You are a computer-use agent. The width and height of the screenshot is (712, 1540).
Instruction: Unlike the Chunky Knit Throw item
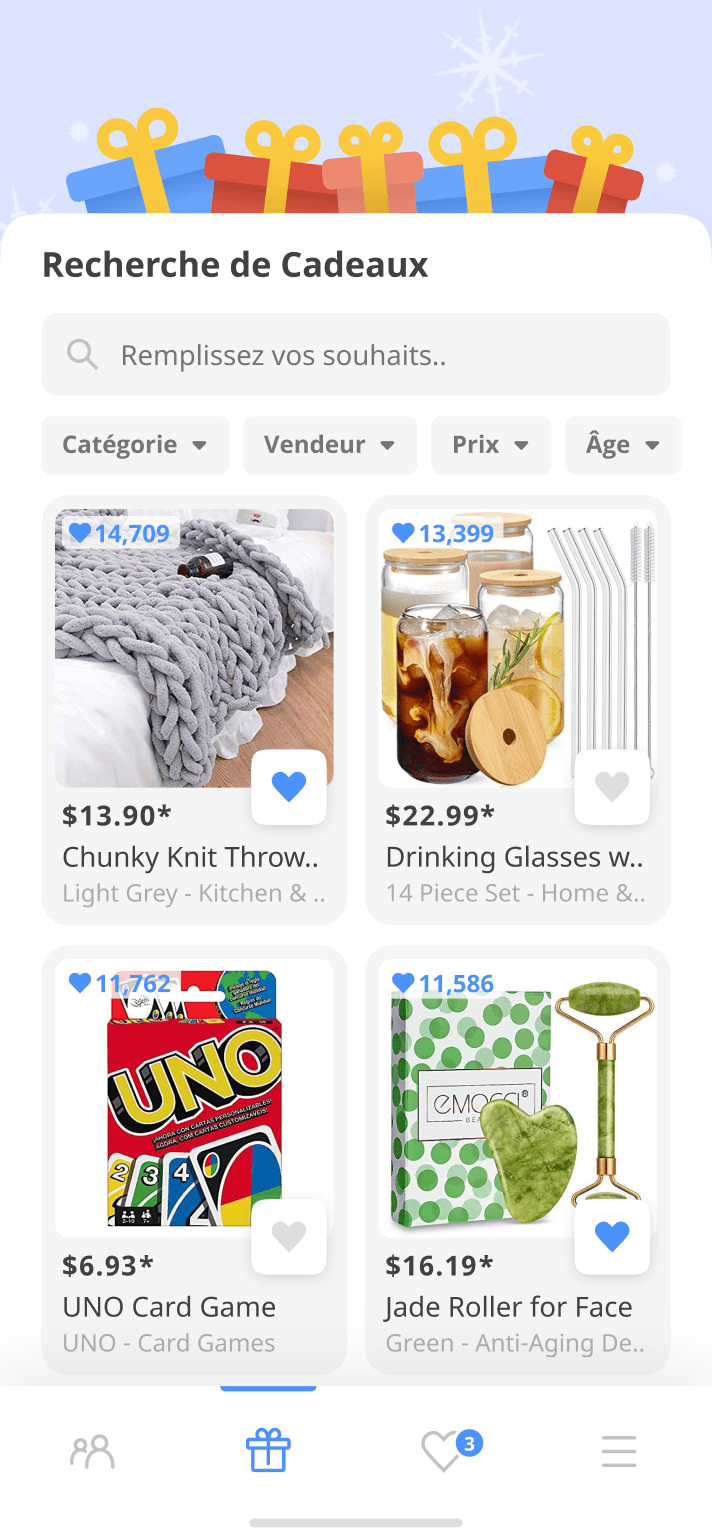click(x=289, y=787)
